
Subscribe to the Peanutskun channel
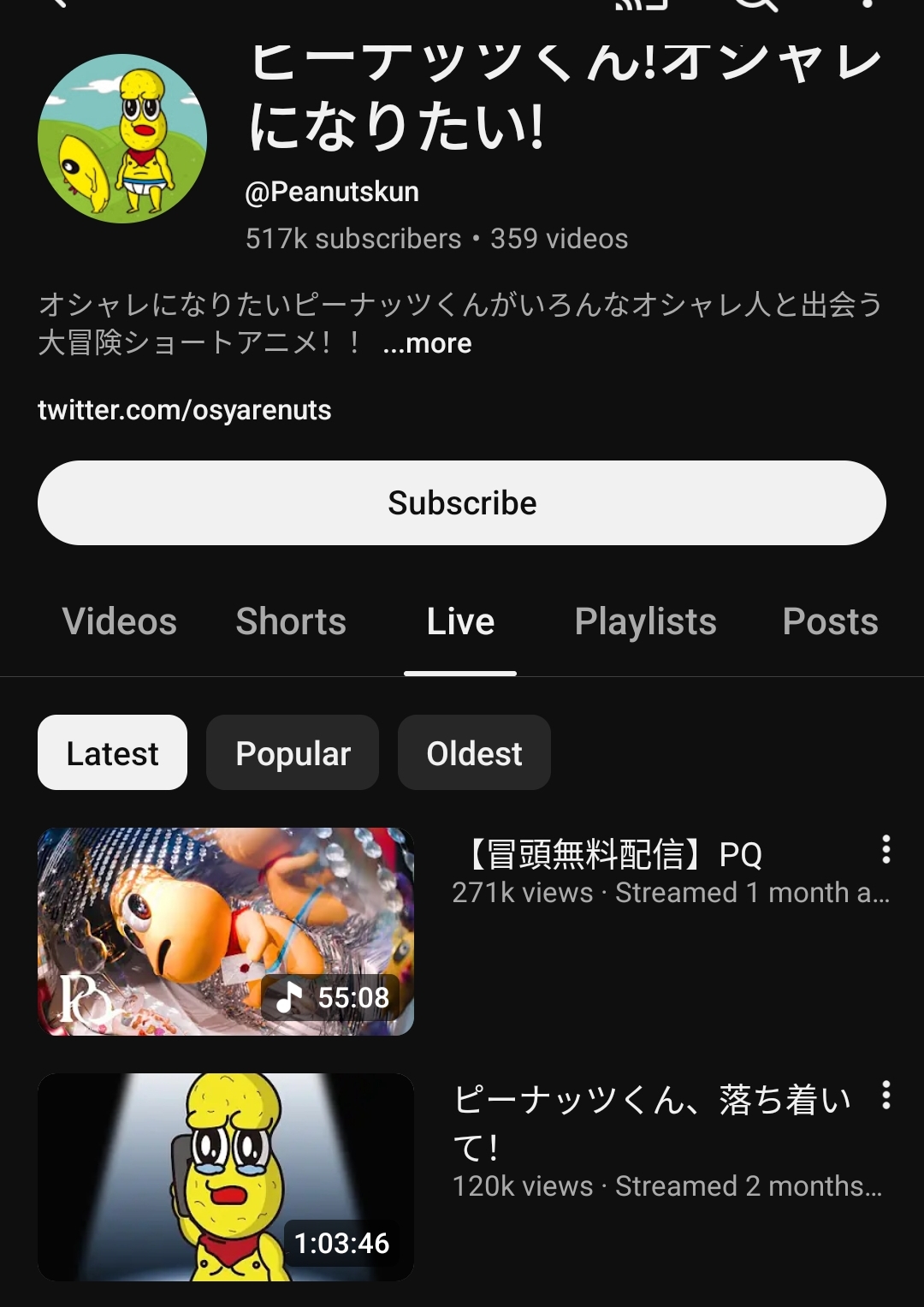(x=461, y=502)
